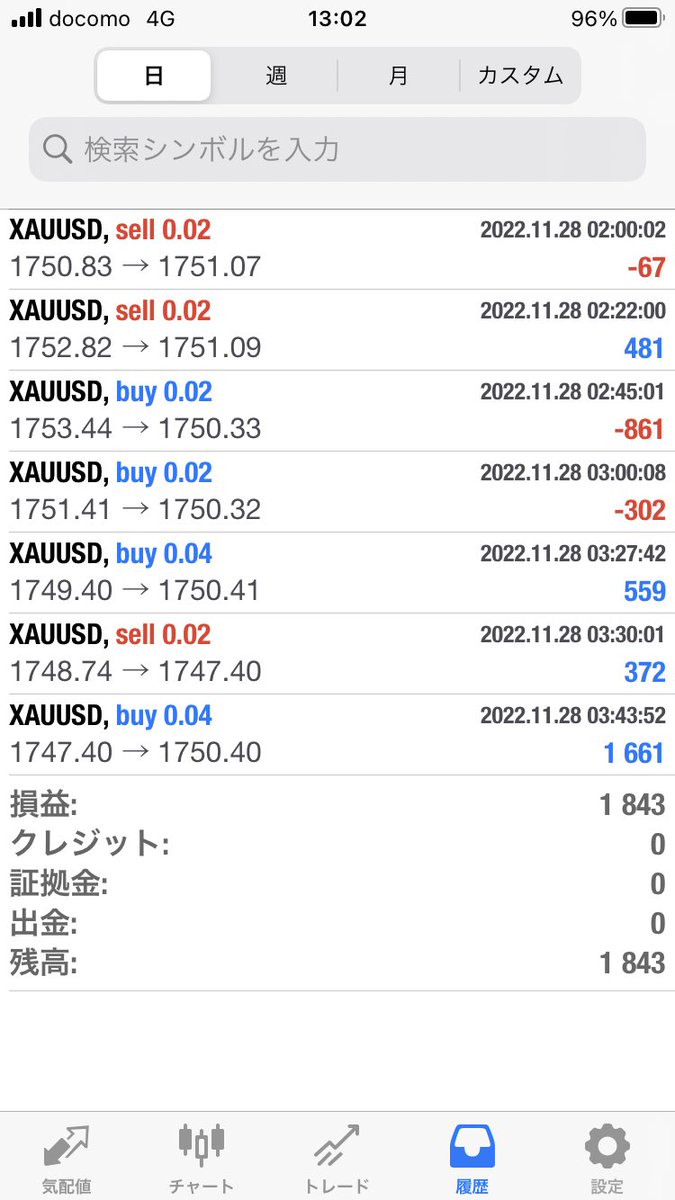This screenshot has width=675, height=1200.
Task: Open the buy trade with profit 1 661
Action: [x=337, y=735]
